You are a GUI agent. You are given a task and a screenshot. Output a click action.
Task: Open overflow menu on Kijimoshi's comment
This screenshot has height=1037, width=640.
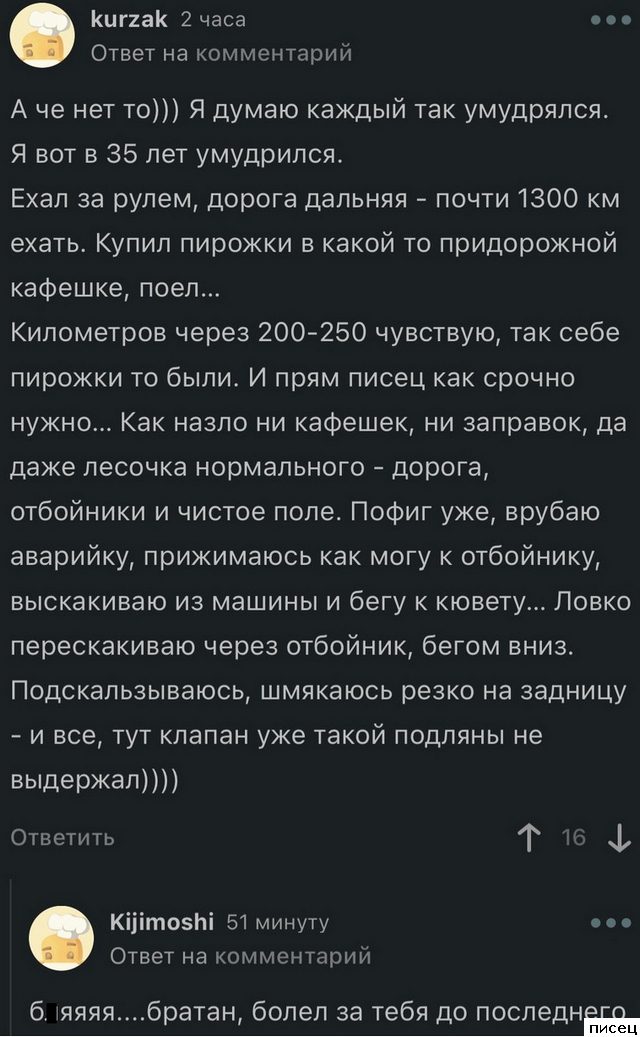[x=611, y=923]
